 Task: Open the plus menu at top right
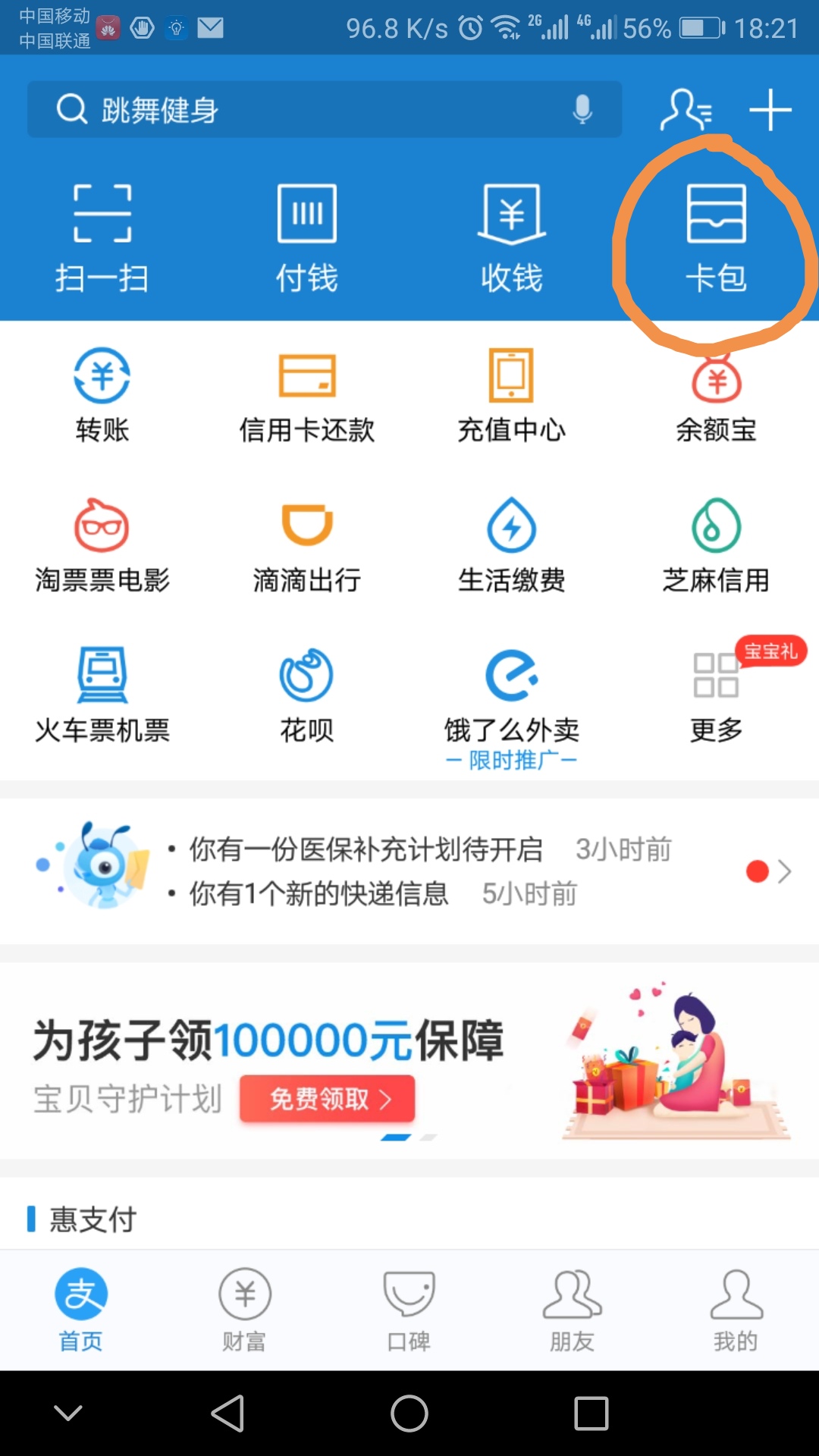(x=769, y=109)
